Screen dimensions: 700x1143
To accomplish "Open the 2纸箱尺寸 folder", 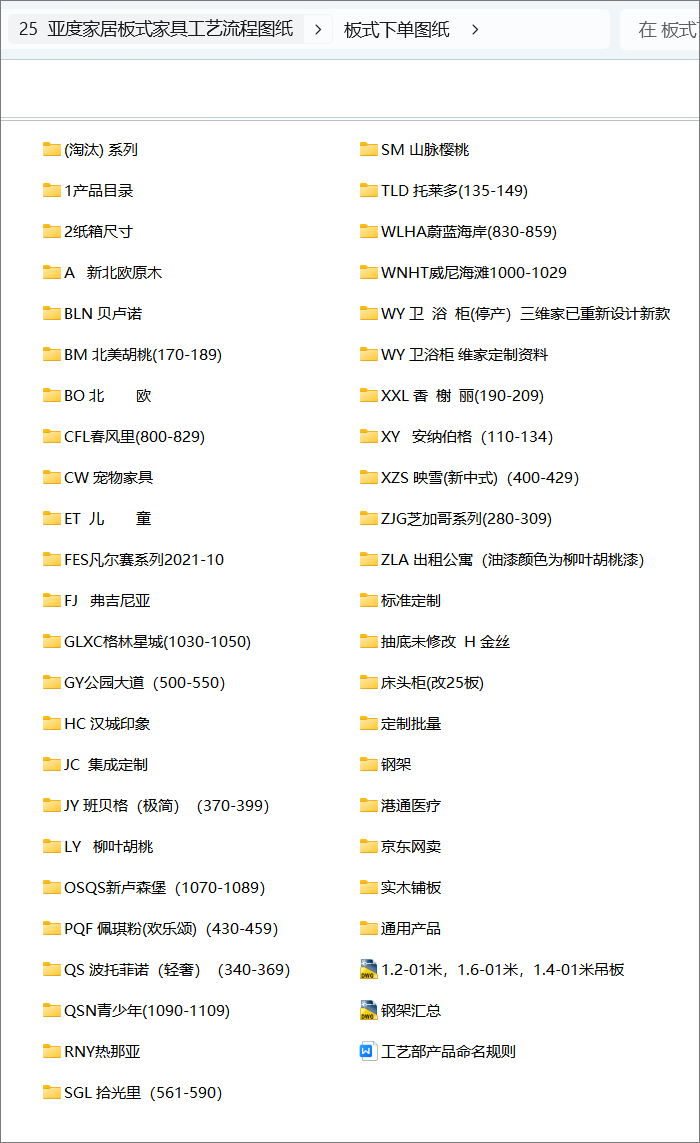I will pyautogui.click(x=98, y=232).
